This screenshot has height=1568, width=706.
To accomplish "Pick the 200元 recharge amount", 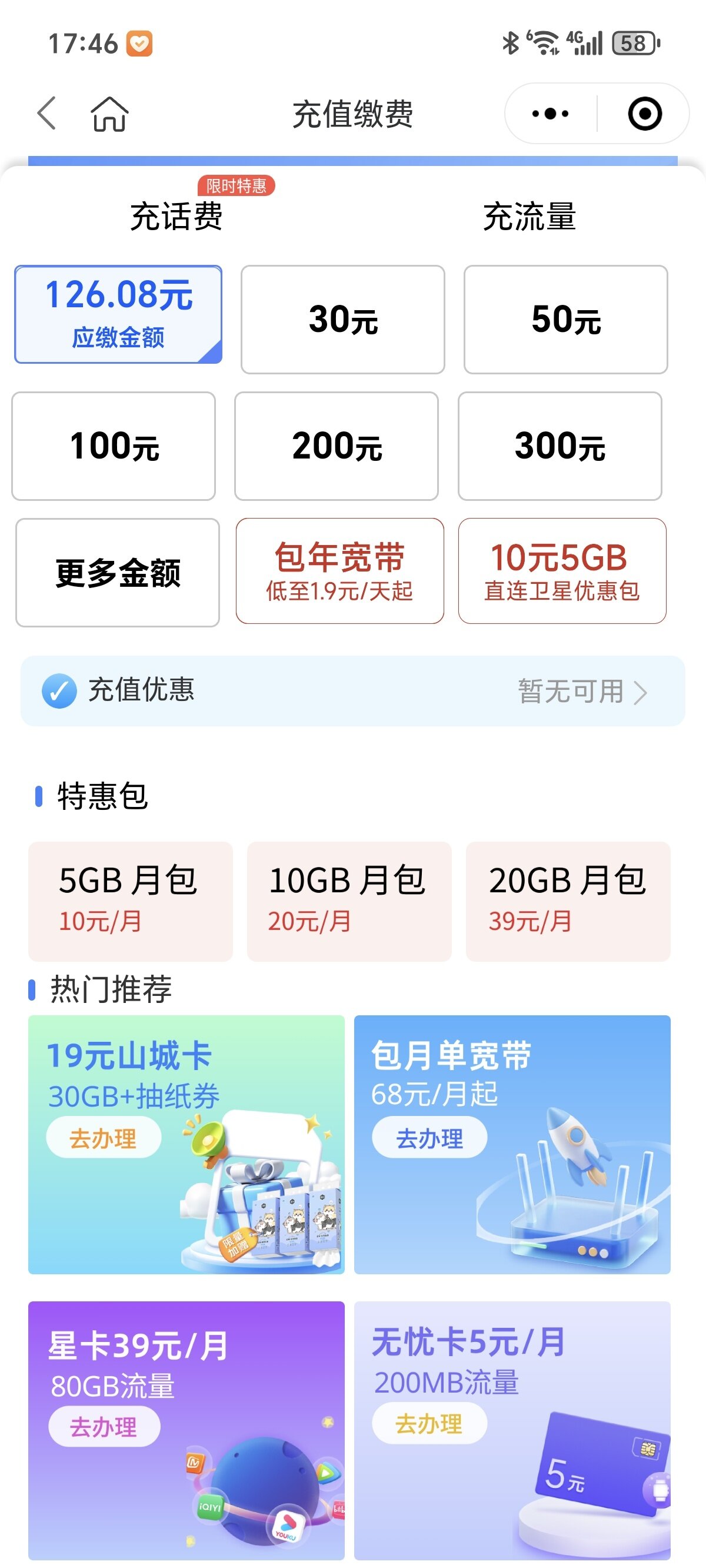I will click(337, 446).
